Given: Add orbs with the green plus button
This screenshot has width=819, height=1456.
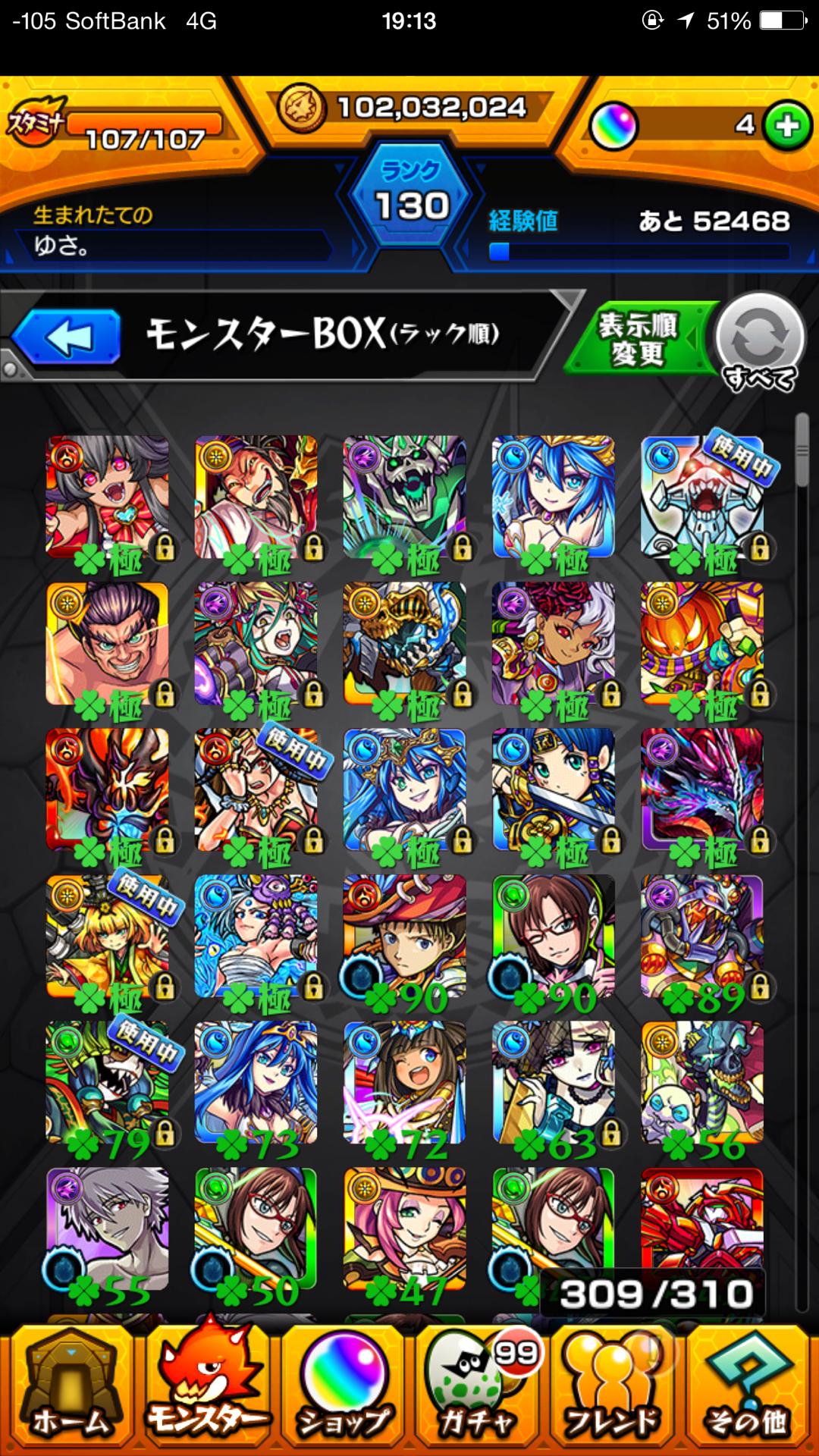Looking at the screenshot, I should point(787,125).
